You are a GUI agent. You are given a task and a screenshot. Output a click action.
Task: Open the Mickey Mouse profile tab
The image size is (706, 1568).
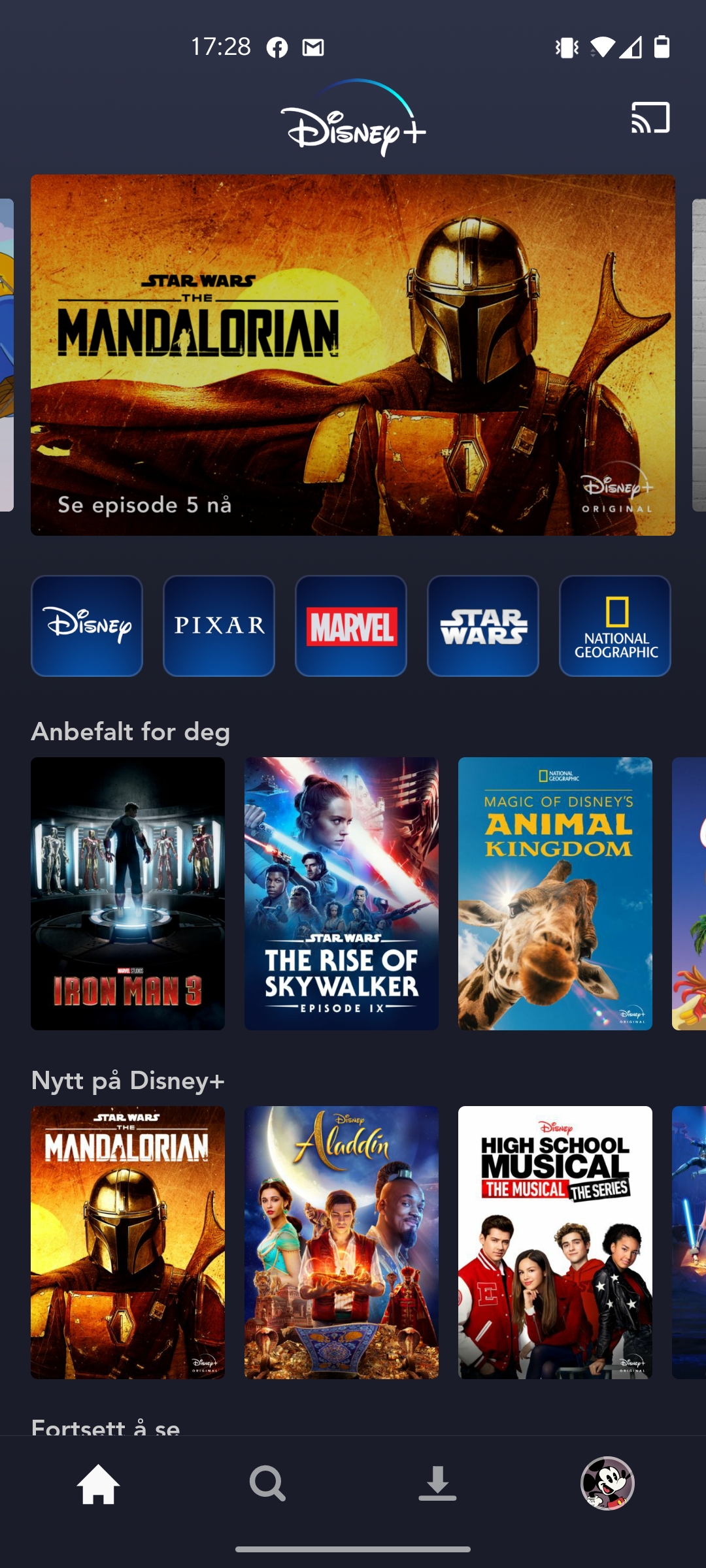click(x=607, y=1484)
